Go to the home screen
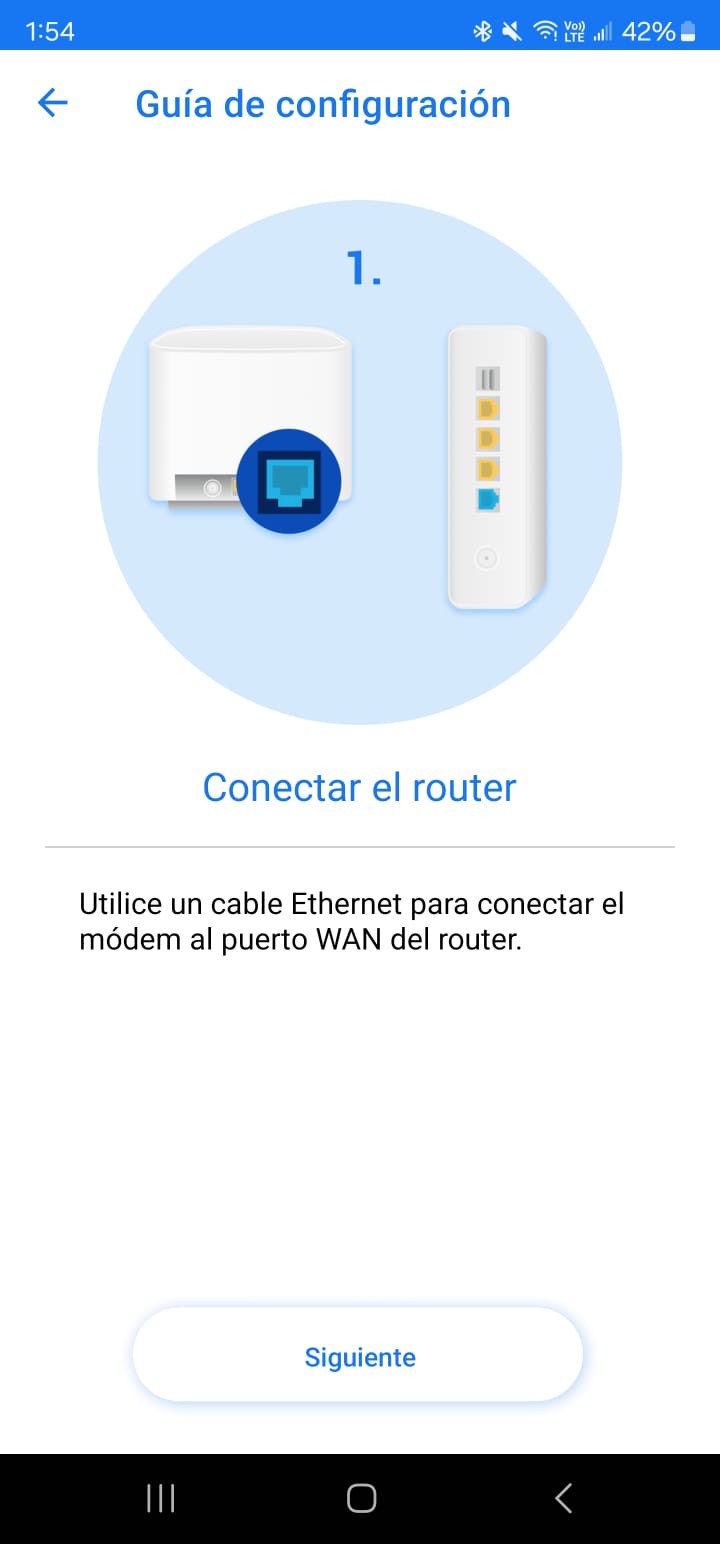 tap(361, 1497)
